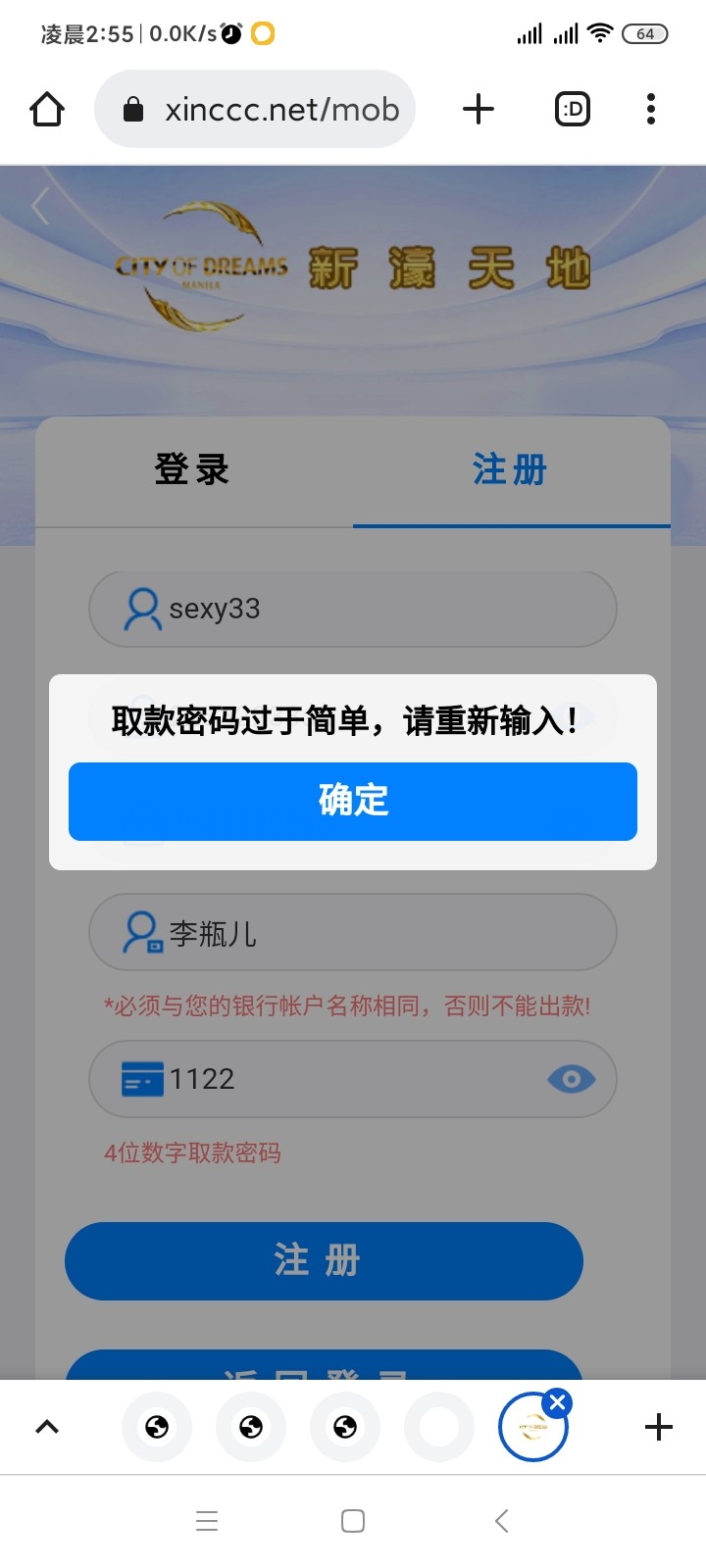Select the 注册 tab

510,469
